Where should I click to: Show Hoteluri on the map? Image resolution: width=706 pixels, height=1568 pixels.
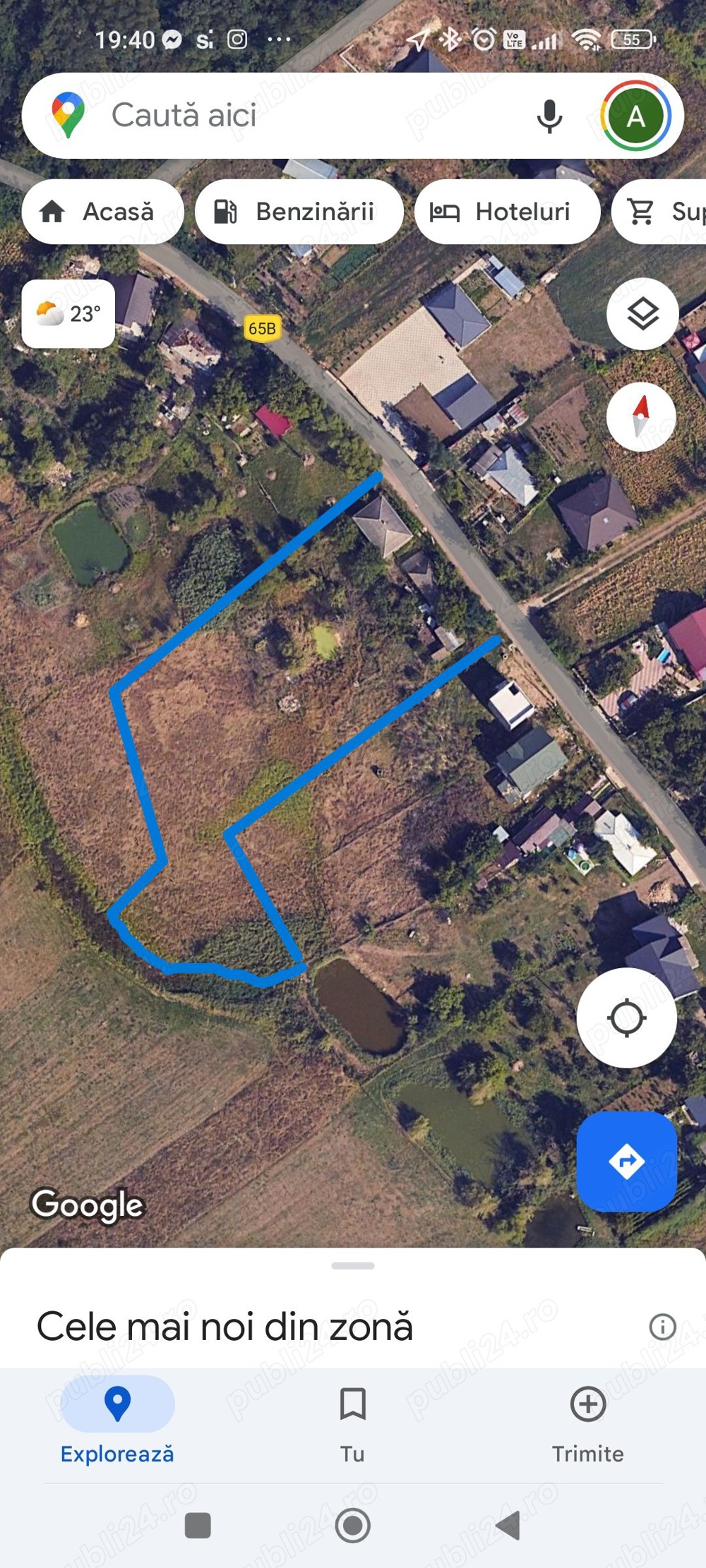(x=507, y=212)
